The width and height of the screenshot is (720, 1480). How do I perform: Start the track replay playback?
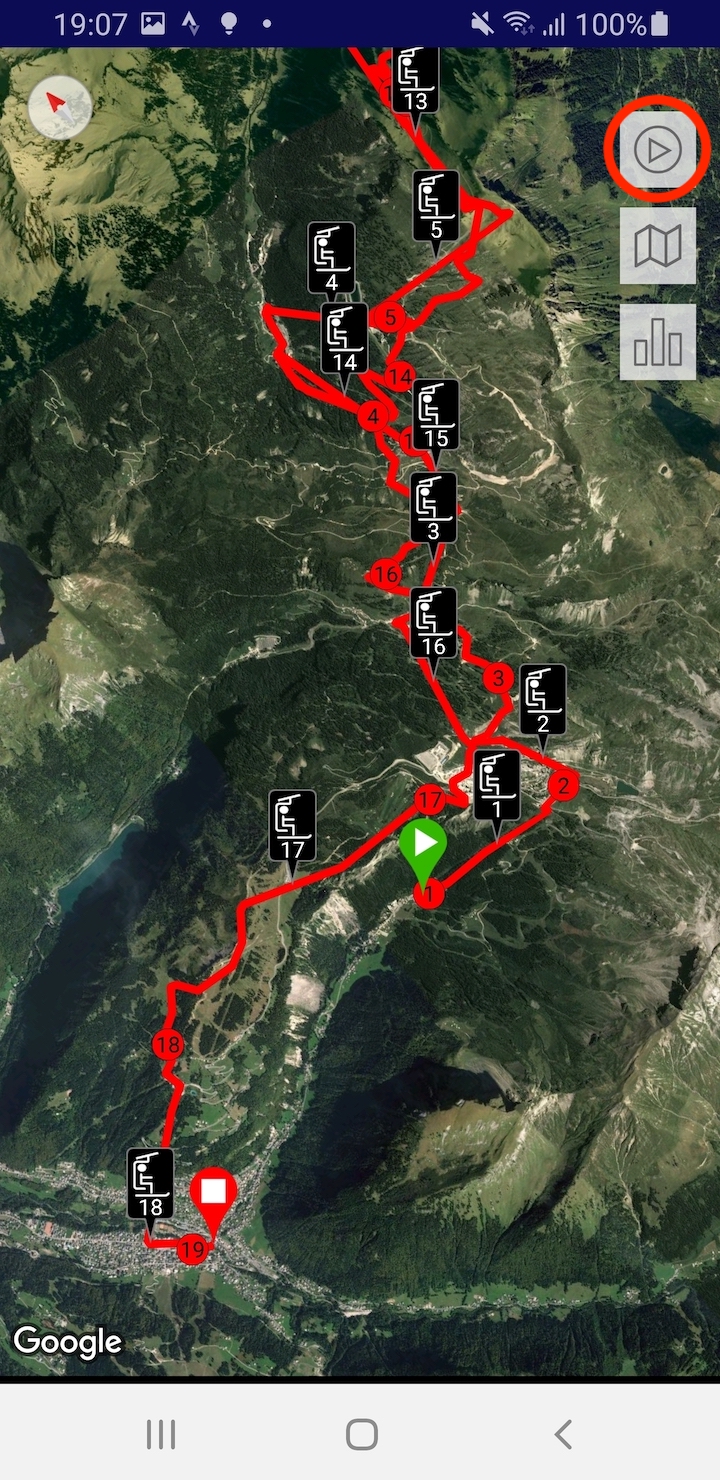pyautogui.click(x=657, y=150)
